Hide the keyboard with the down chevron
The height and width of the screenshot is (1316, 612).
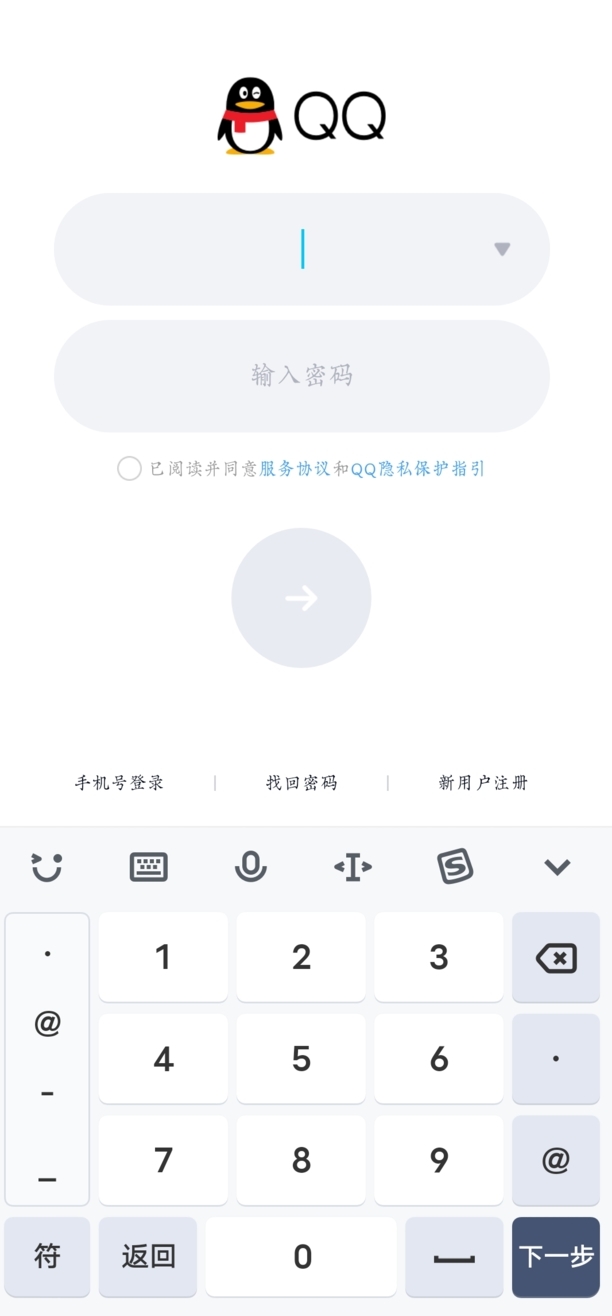[x=557, y=867]
